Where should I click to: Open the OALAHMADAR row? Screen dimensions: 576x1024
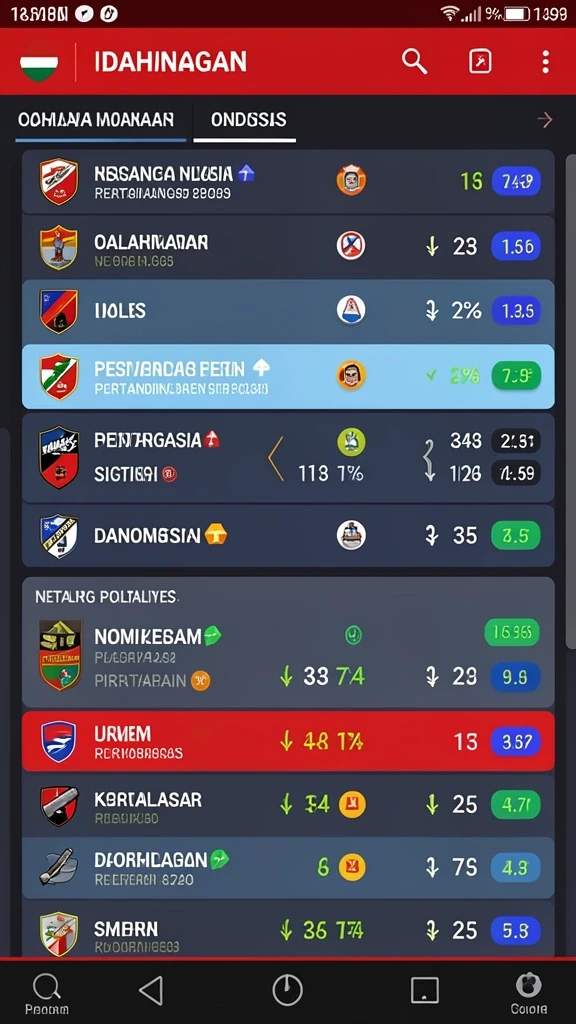(x=288, y=248)
